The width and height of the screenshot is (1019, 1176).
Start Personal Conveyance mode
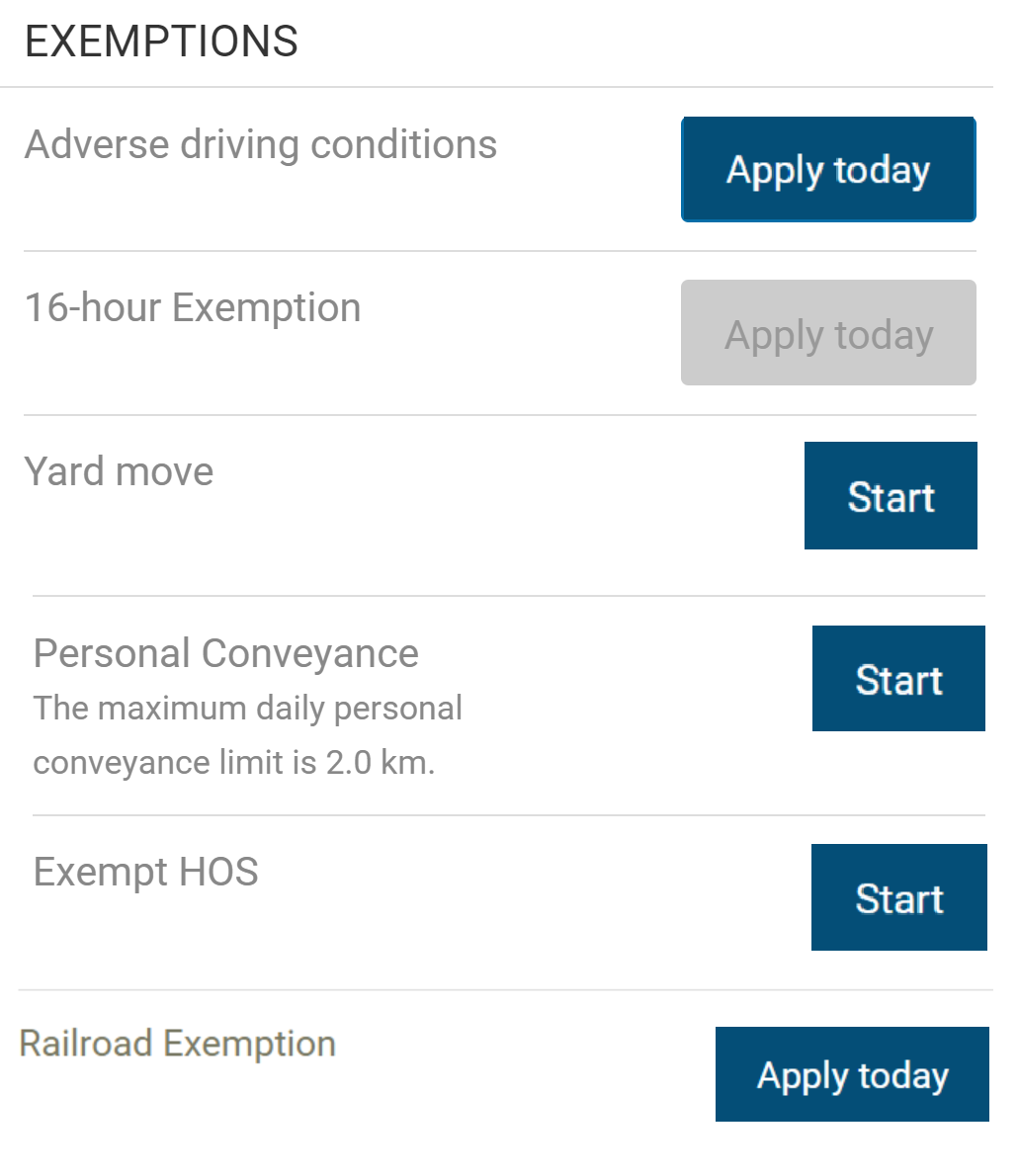(x=898, y=679)
